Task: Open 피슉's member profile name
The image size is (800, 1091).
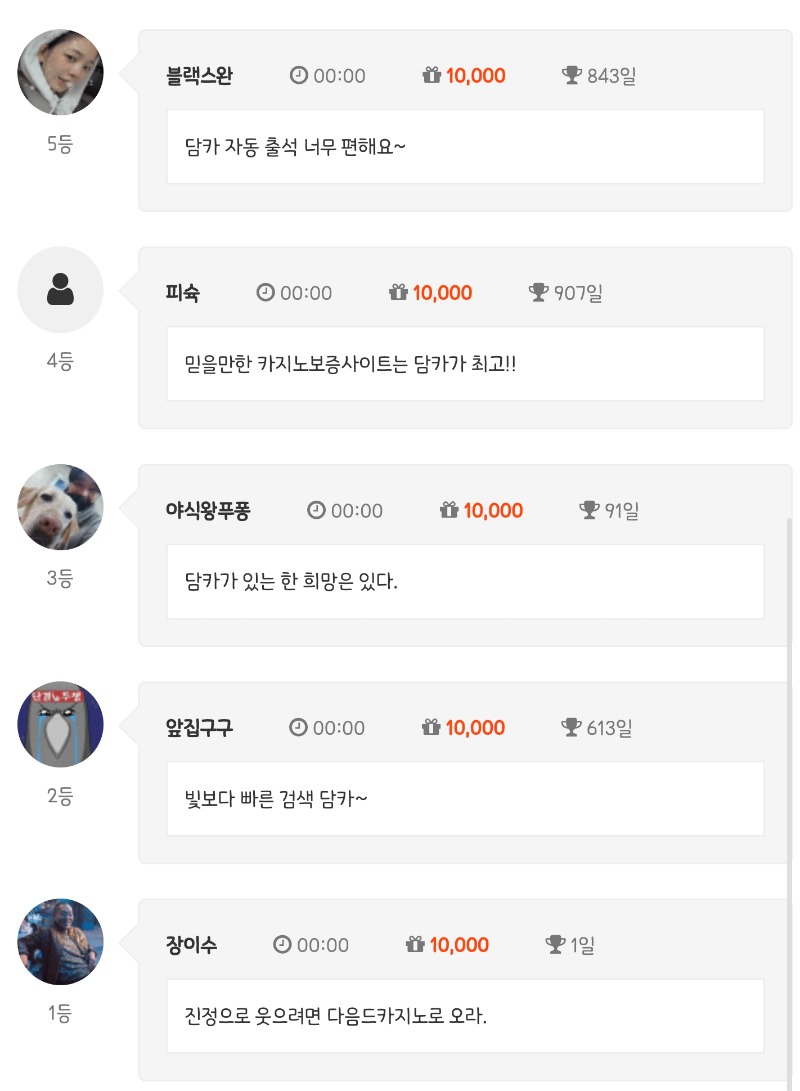Action: [183, 293]
